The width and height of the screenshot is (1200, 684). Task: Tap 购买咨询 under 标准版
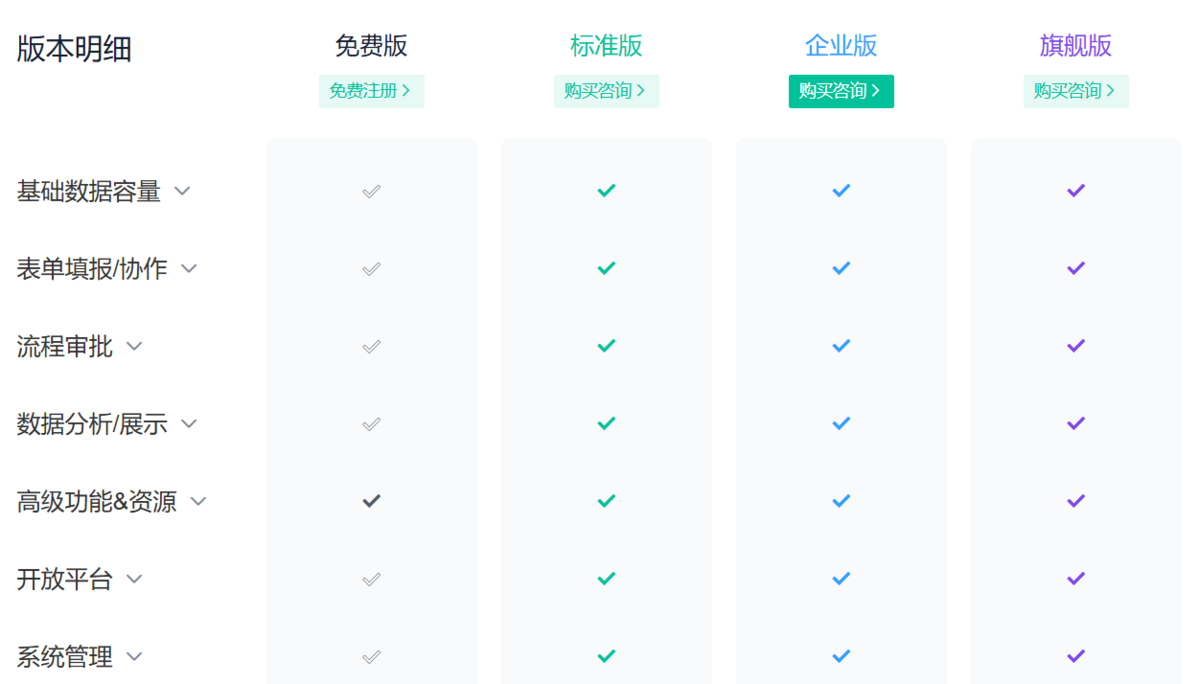pyautogui.click(x=606, y=91)
